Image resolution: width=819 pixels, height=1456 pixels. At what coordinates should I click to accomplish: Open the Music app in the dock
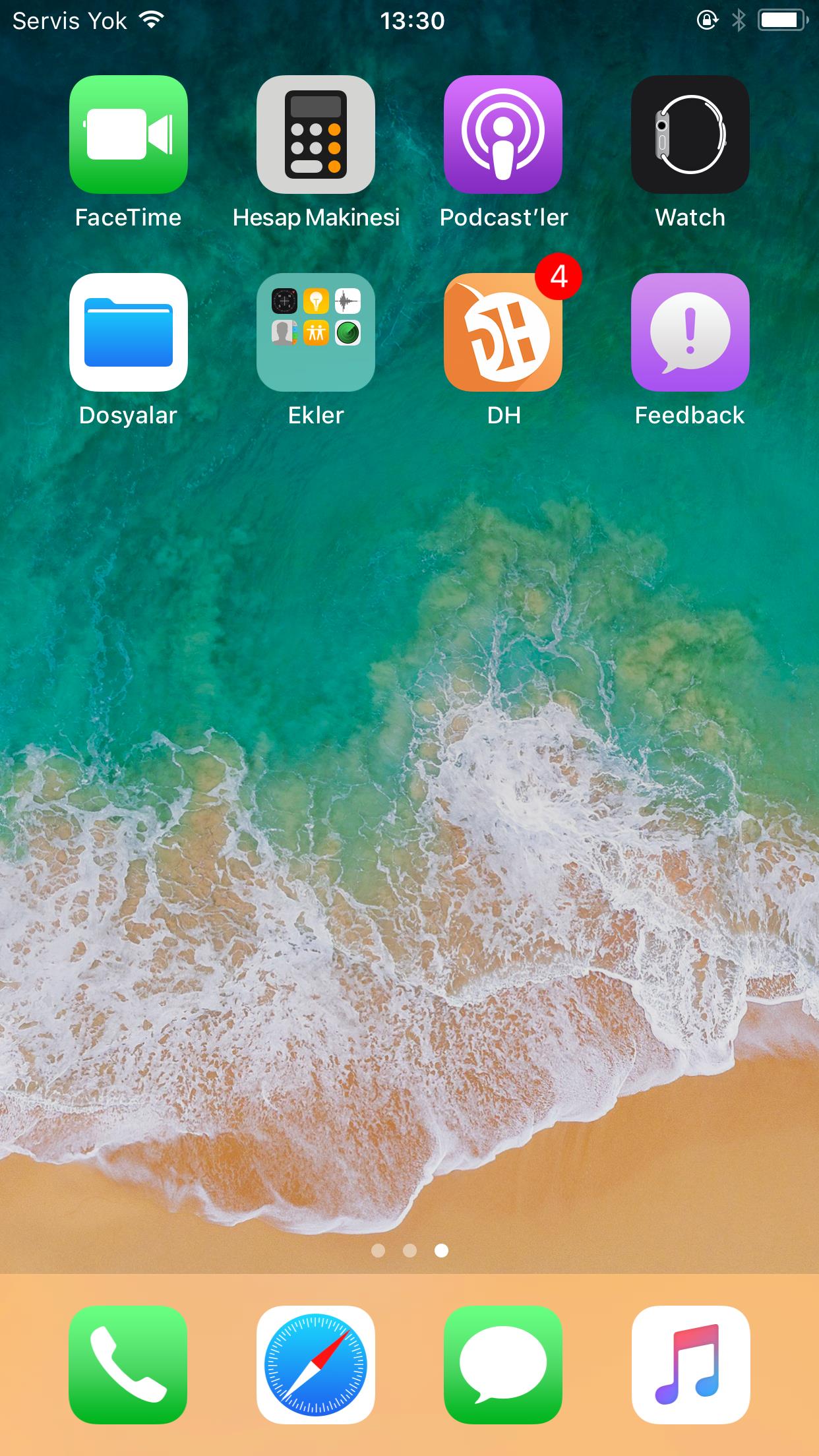pyautogui.click(x=690, y=1365)
